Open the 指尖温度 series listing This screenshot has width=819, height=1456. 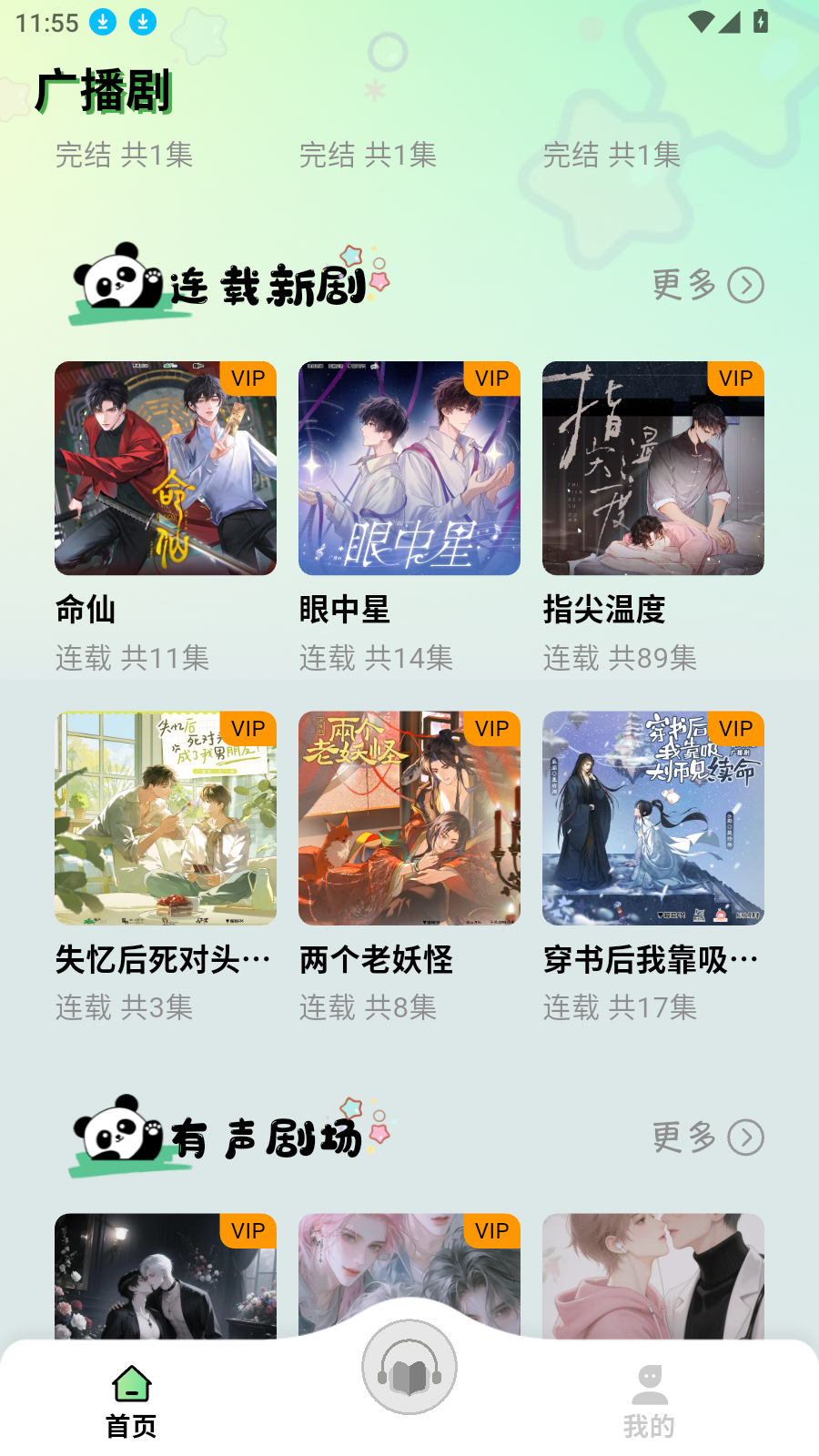point(652,469)
